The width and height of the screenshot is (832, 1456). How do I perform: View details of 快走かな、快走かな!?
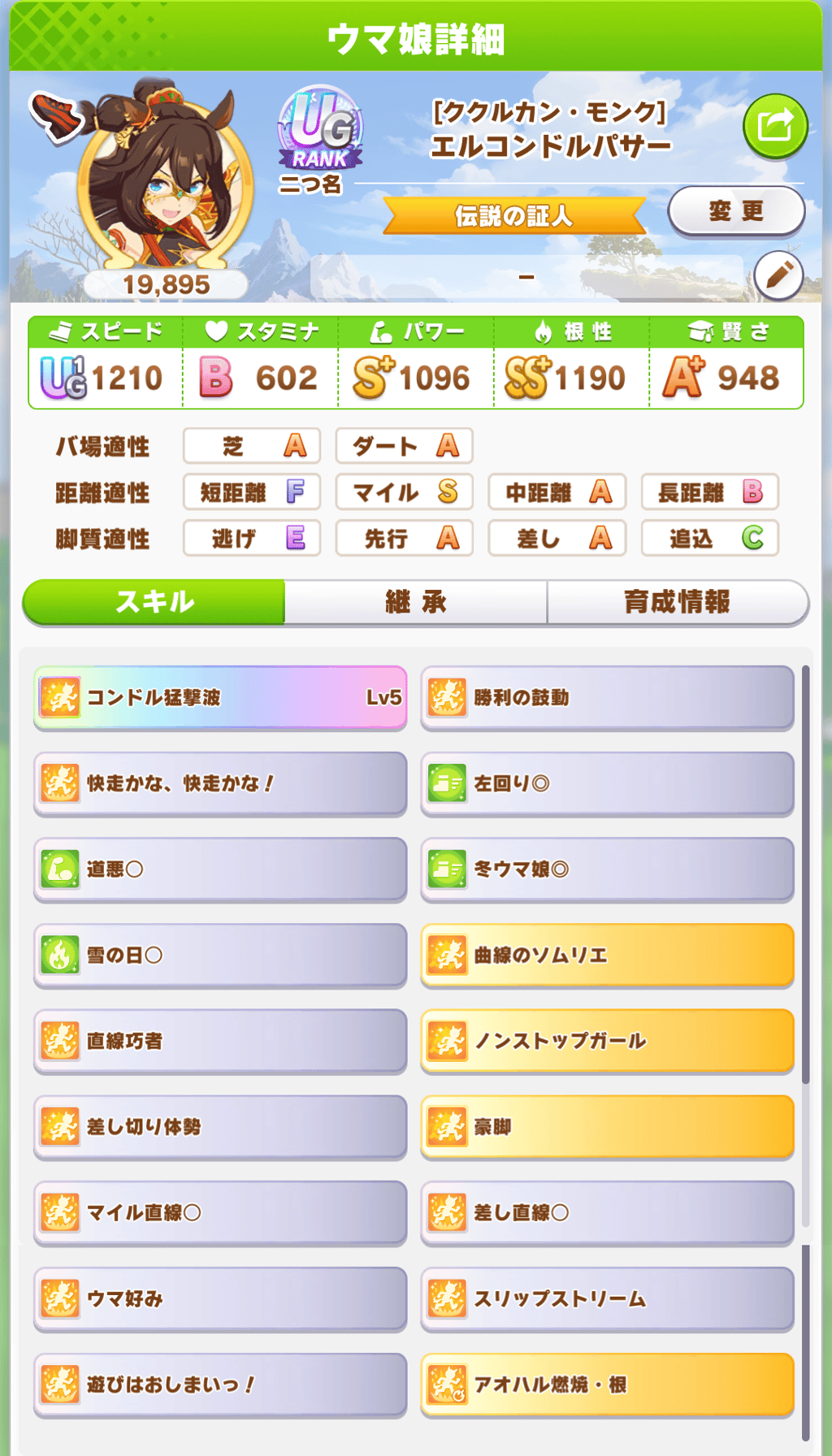coord(220,783)
